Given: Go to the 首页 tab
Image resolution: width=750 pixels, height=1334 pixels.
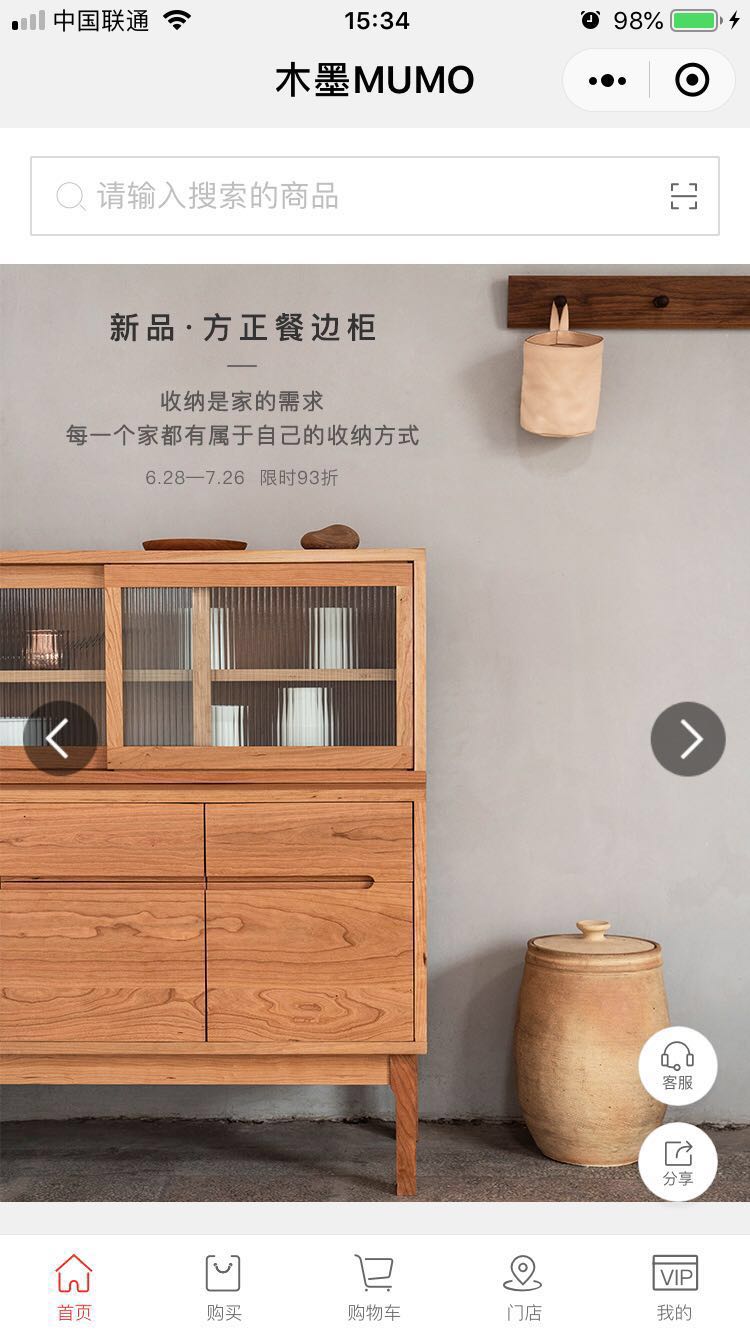Looking at the screenshot, I should 74,1286.
